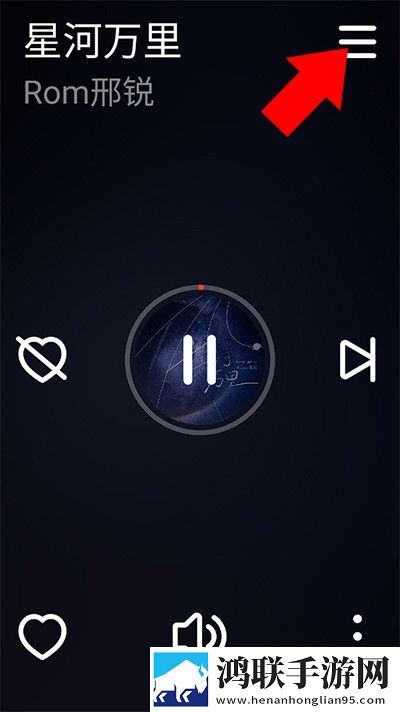Open the playlist menu at top right
This screenshot has height=712, width=400.
tap(357, 41)
